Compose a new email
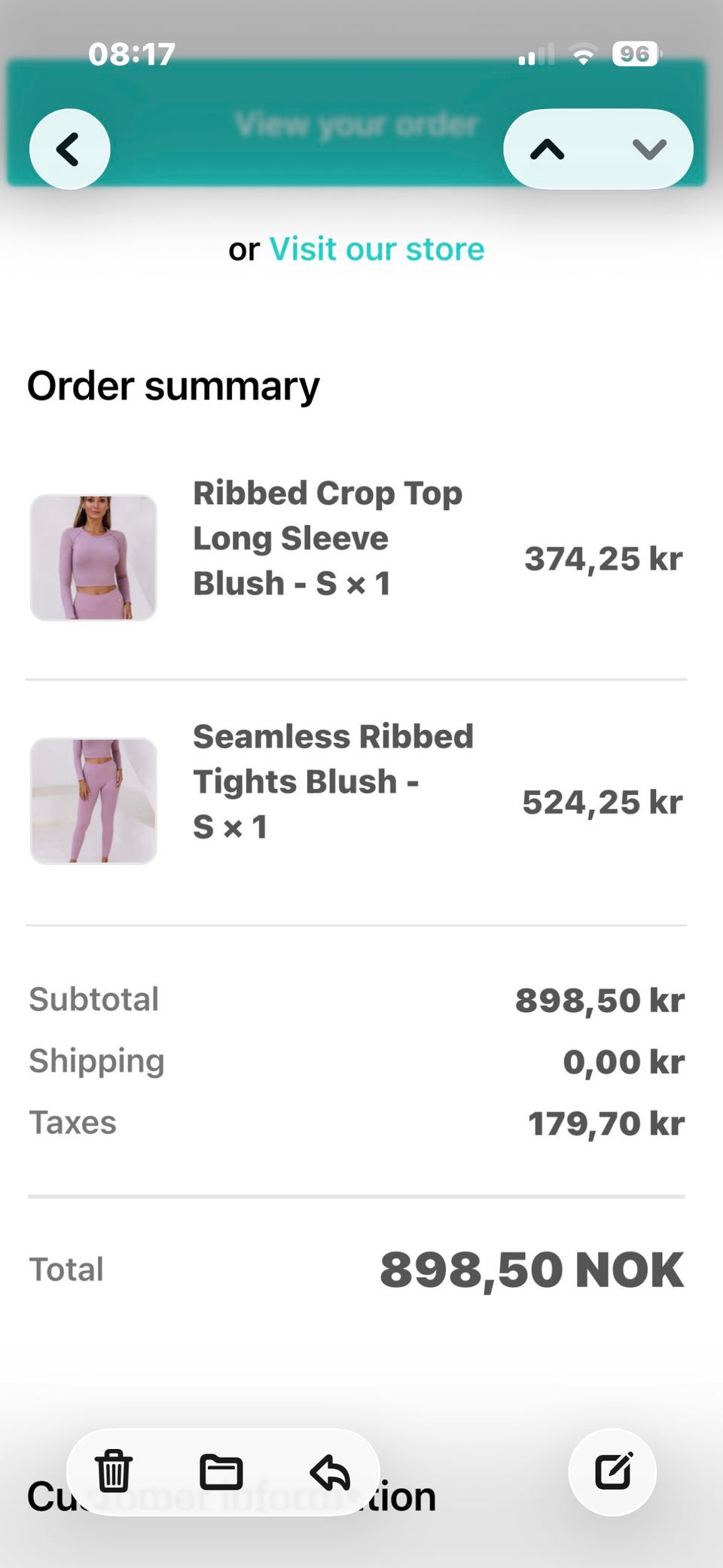723x1568 pixels. coord(612,1471)
